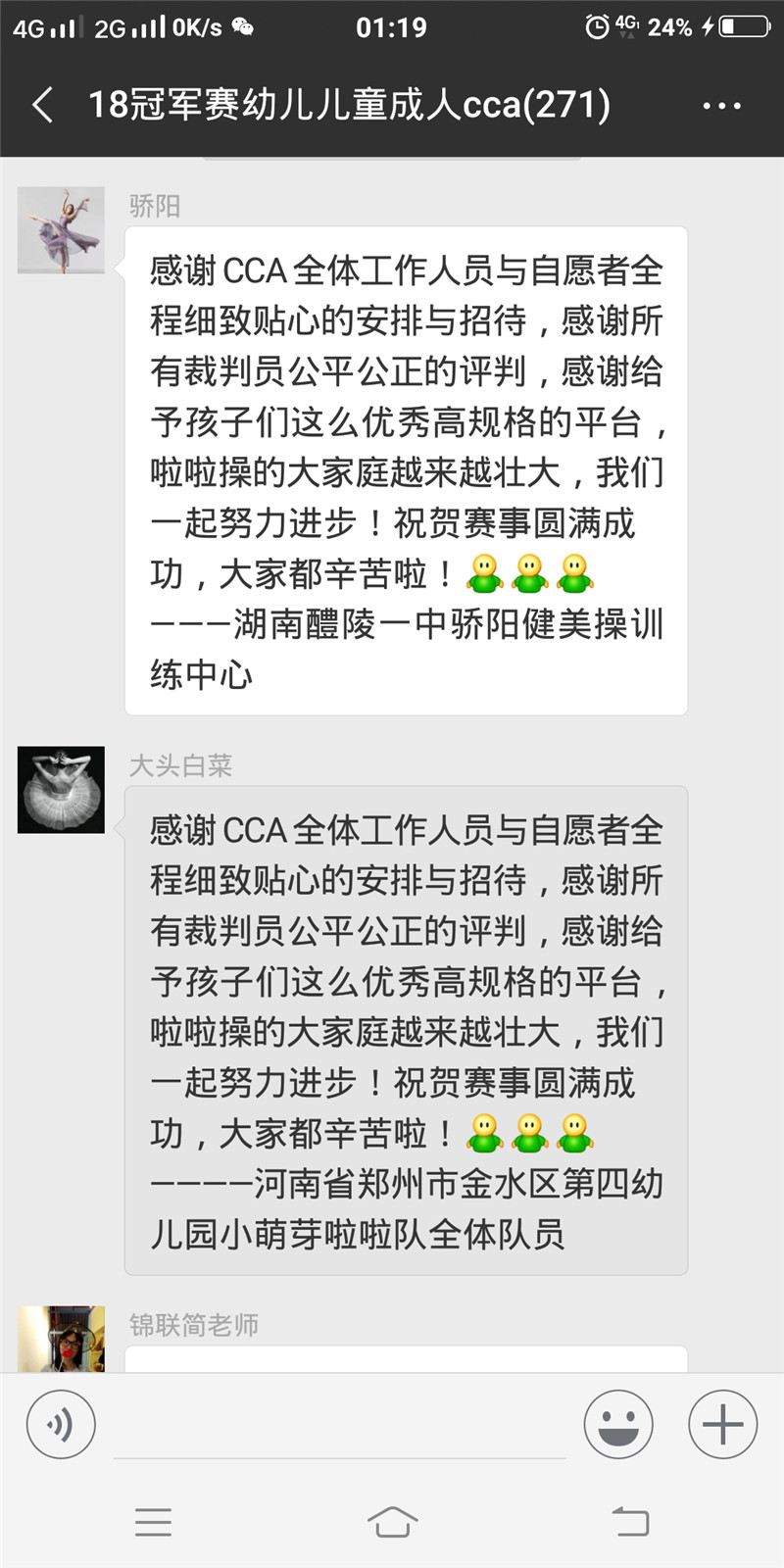
Task: Switch to voice message input
Action: 61,1425
